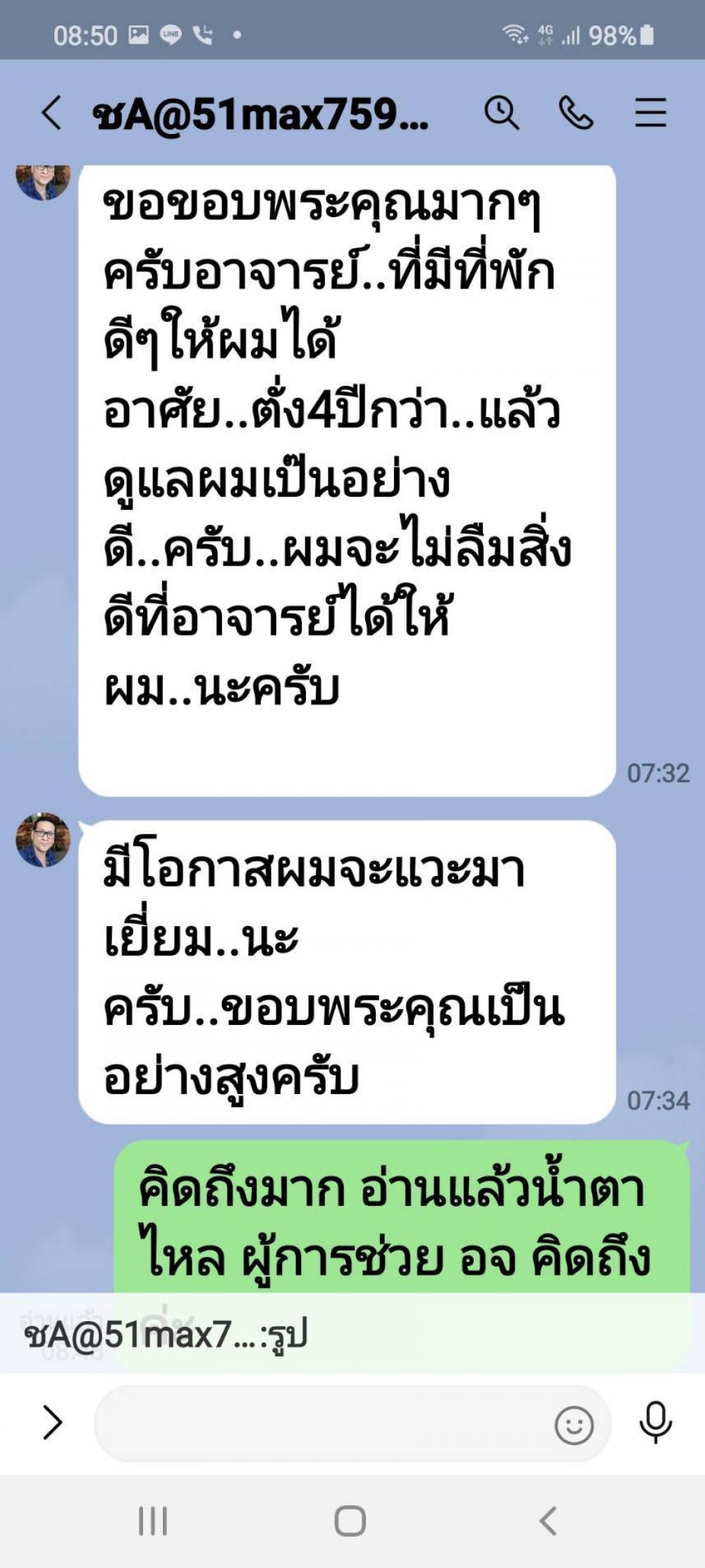Search within this chat
Screen dimensions: 705x1568
pyautogui.click(x=501, y=113)
